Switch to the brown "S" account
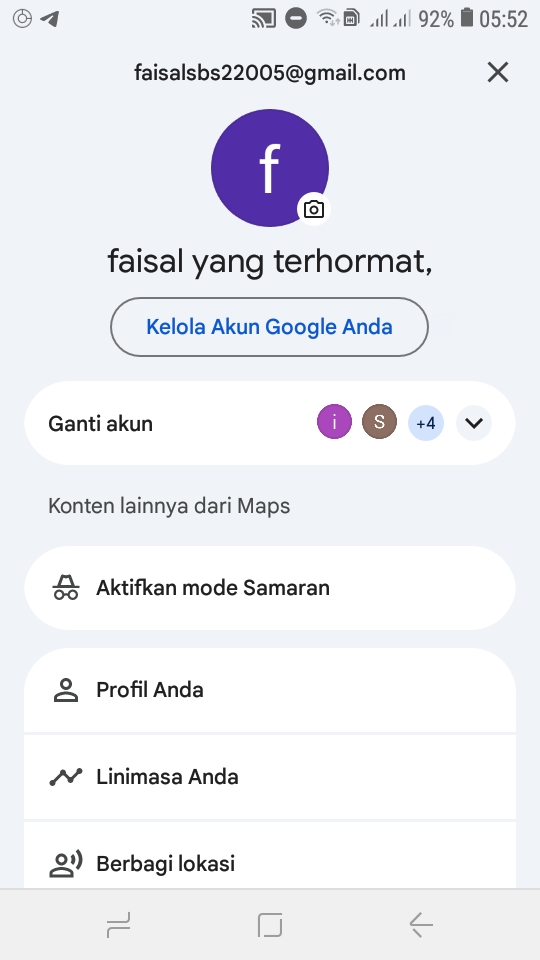 (380, 422)
